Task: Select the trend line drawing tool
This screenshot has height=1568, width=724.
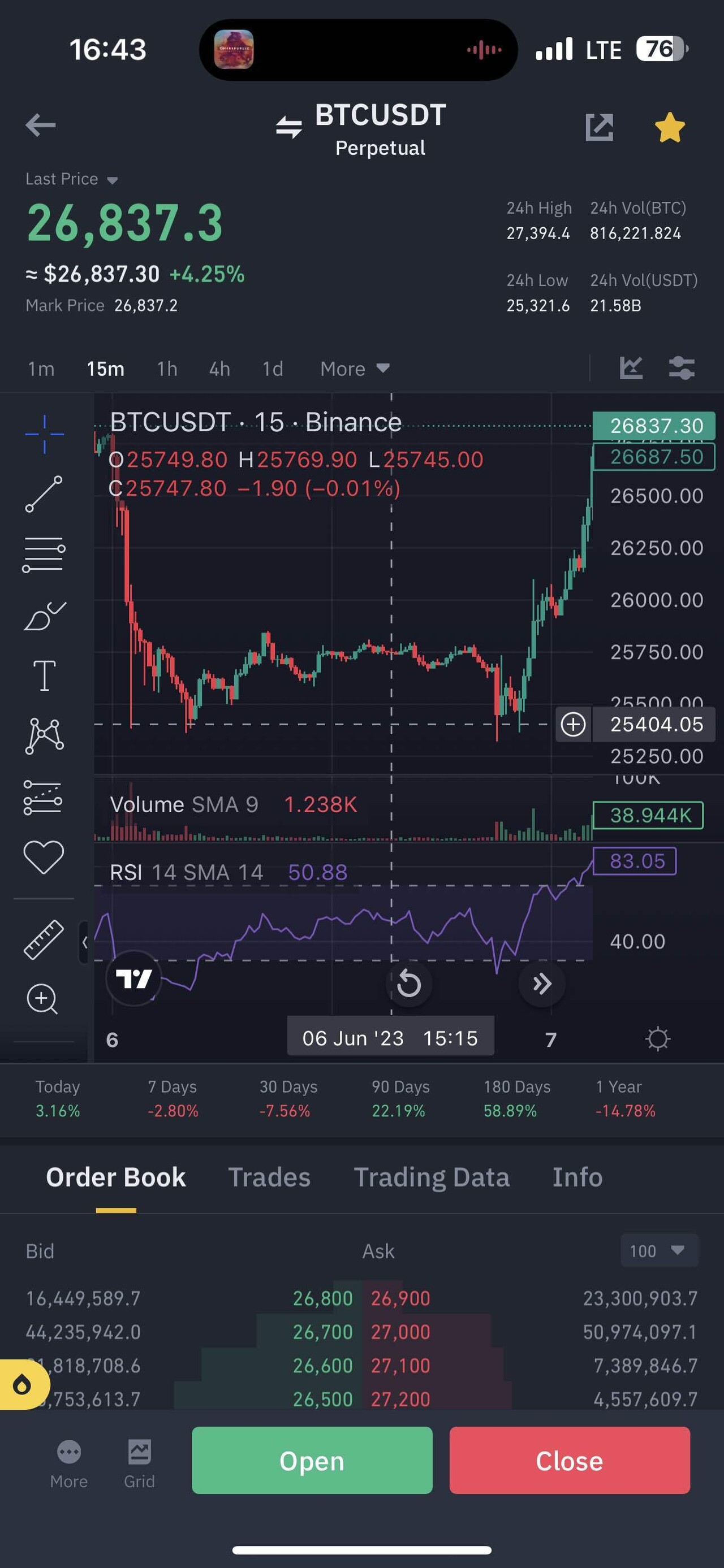Action: [x=43, y=493]
